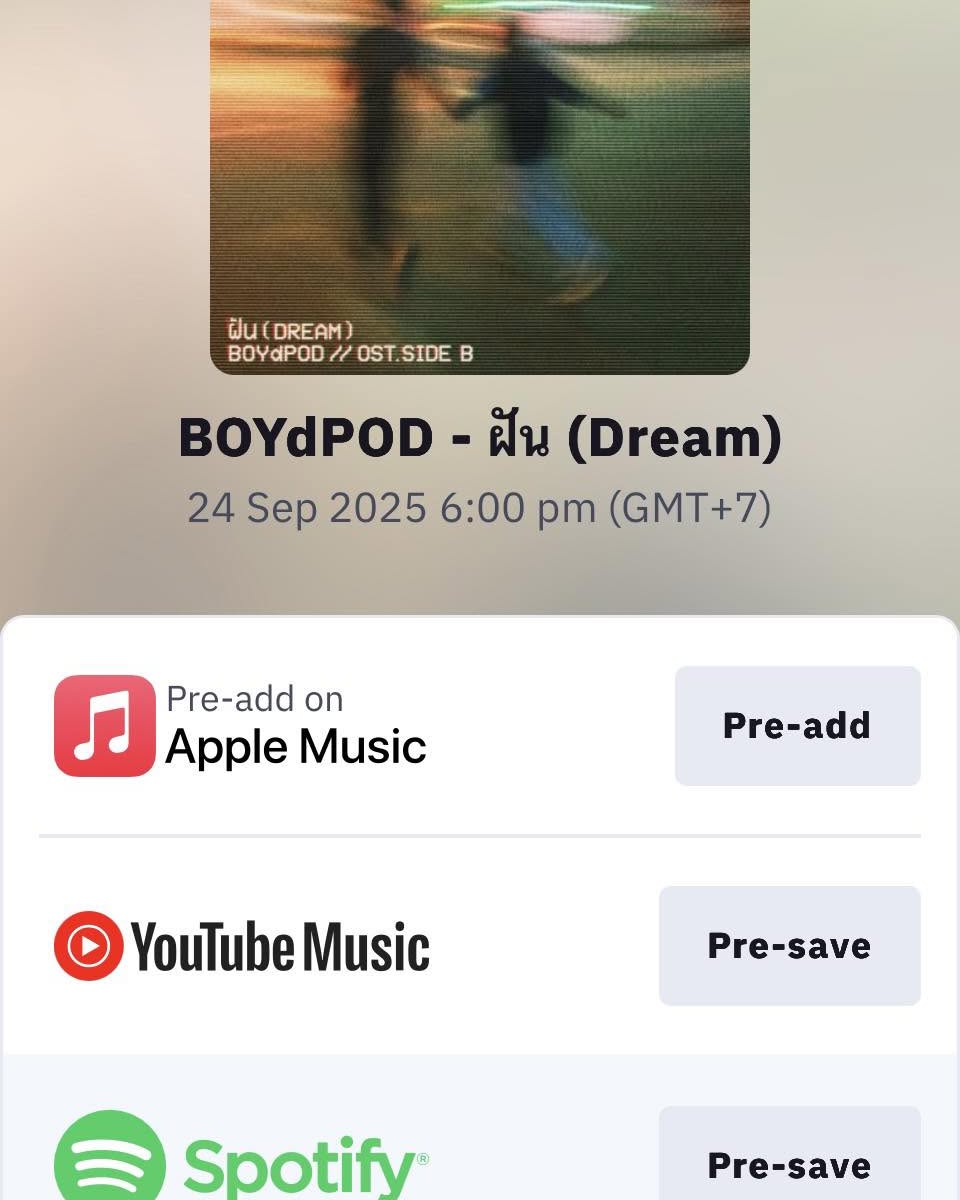Tap the Pre-add button for Apple Music

[797, 726]
